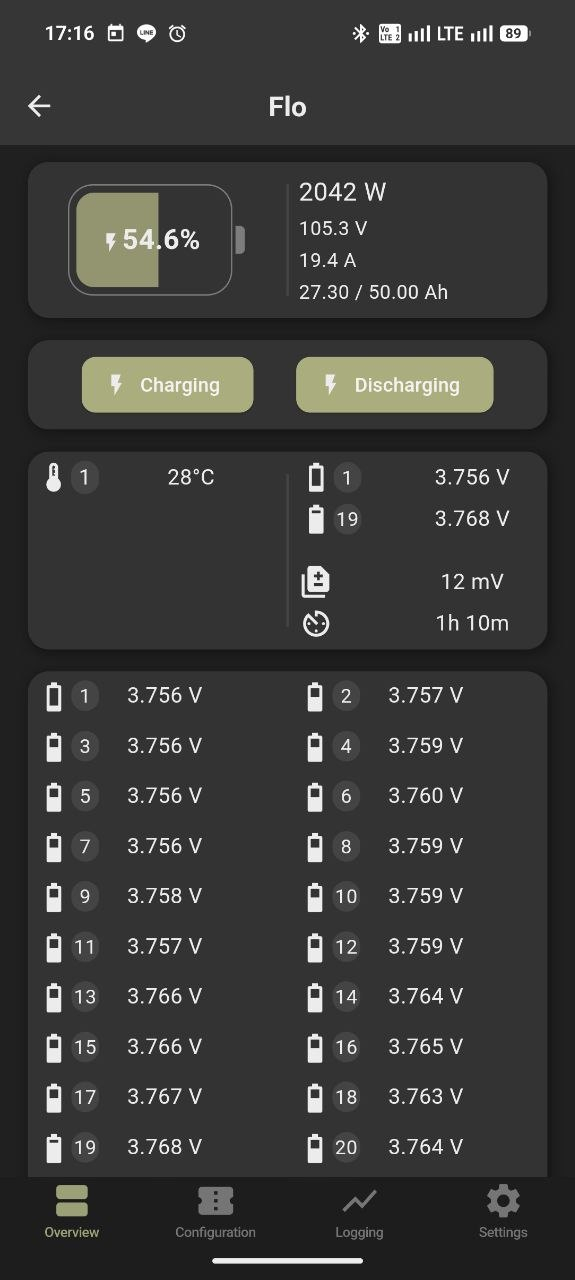This screenshot has height=1280, width=575.
Task: Open the Settings tab
Action: [x=503, y=1212]
